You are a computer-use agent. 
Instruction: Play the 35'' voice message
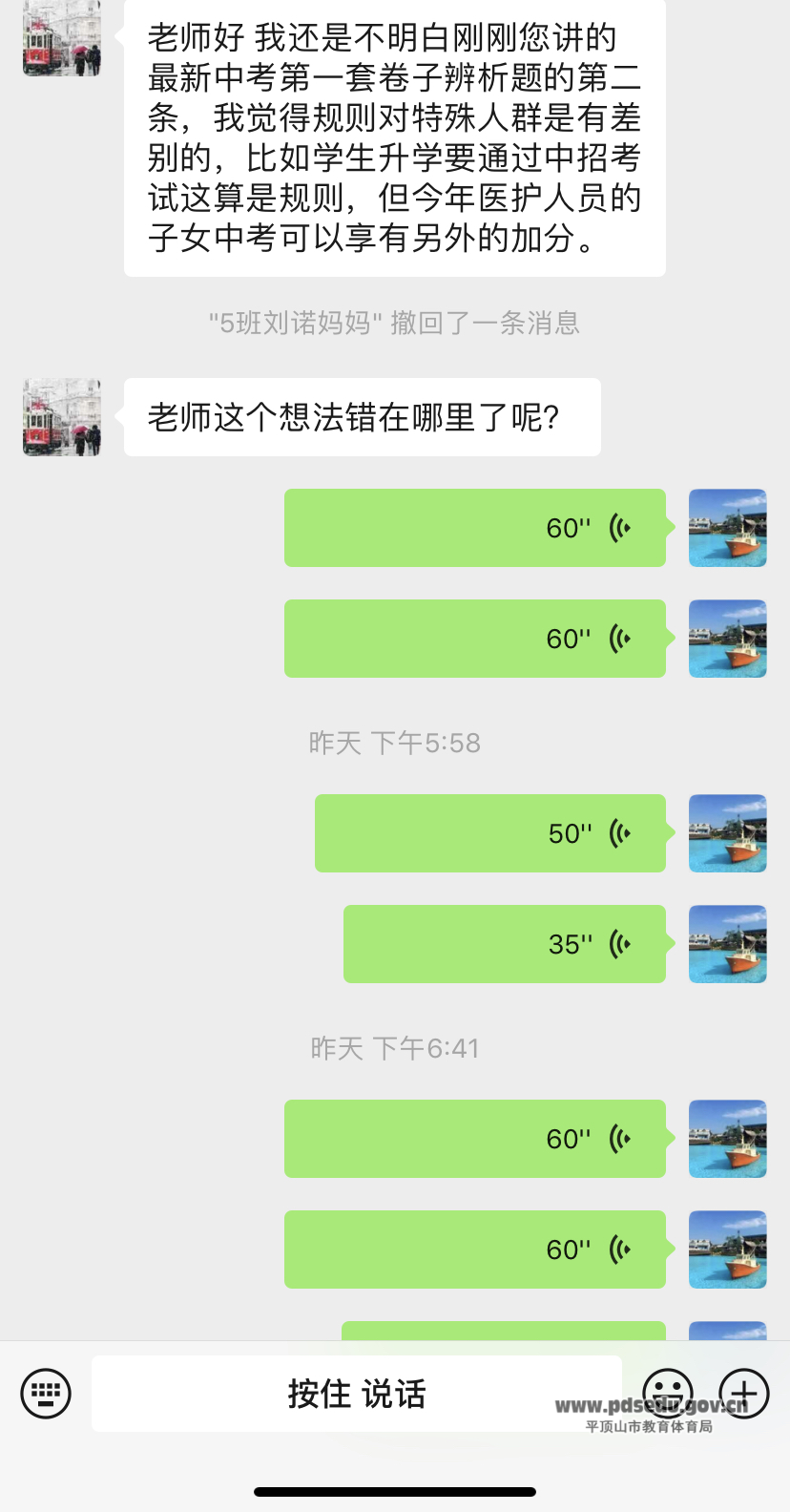click(504, 944)
